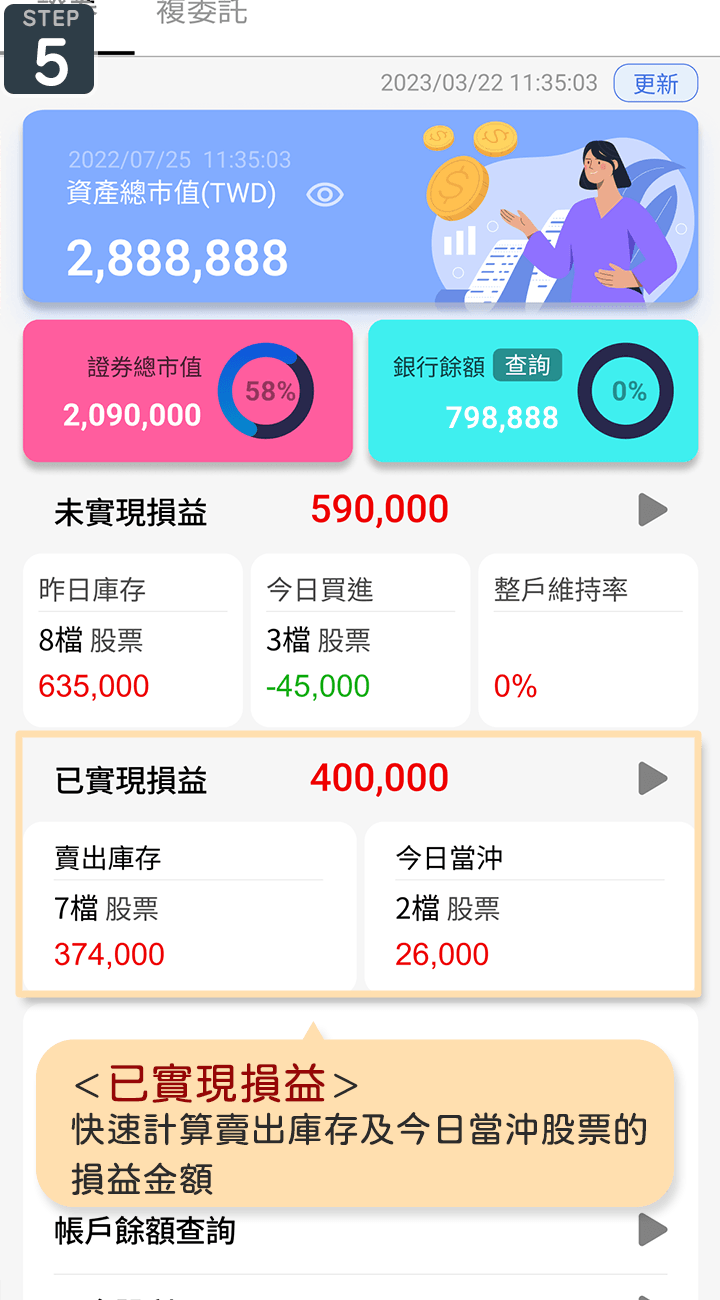Open the 證券總市值 card

tap(188, 391)
